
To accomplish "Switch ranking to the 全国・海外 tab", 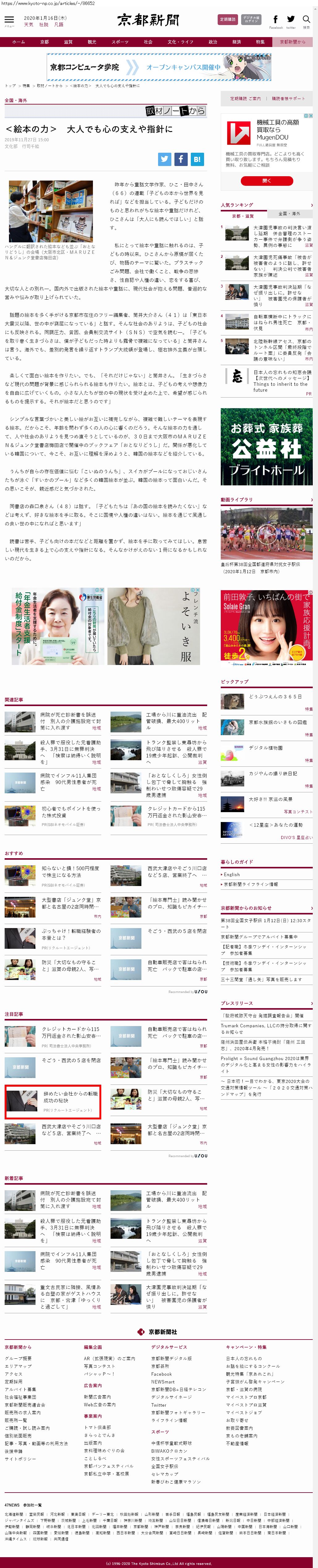I will (x=289, y=214).
